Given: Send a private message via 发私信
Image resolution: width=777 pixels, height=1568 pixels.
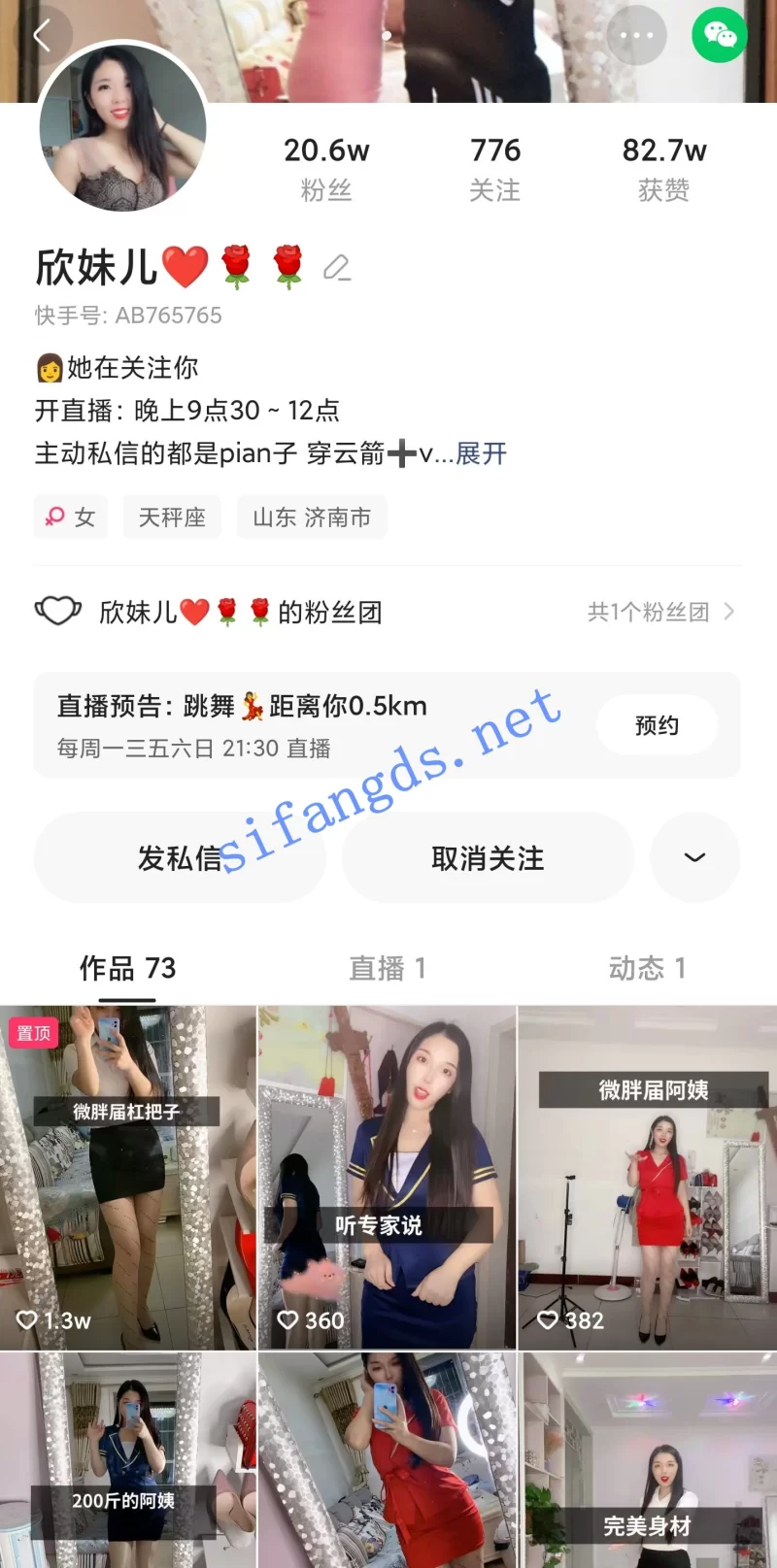Looking at the screenshot, I should coord(180,858).
